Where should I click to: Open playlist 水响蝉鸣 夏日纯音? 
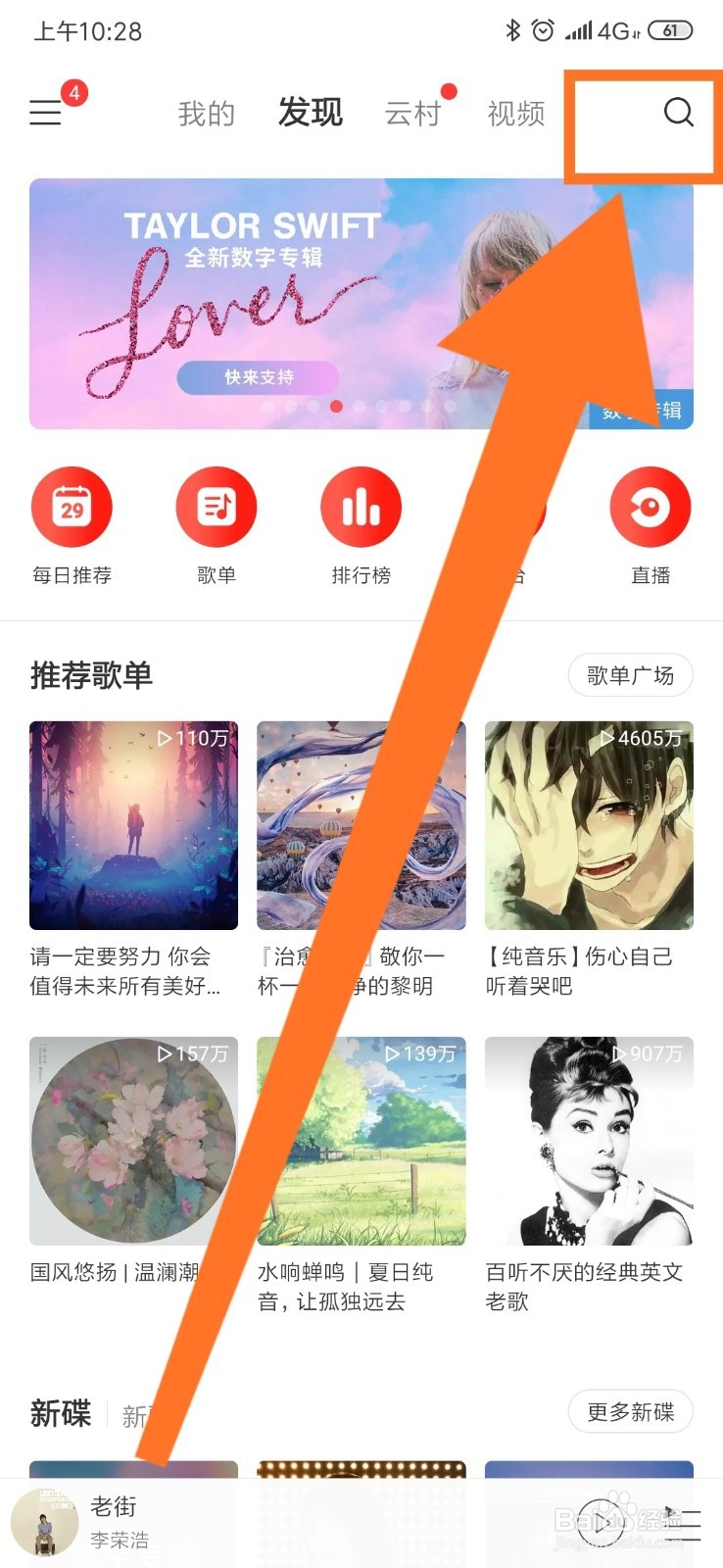361,1141
